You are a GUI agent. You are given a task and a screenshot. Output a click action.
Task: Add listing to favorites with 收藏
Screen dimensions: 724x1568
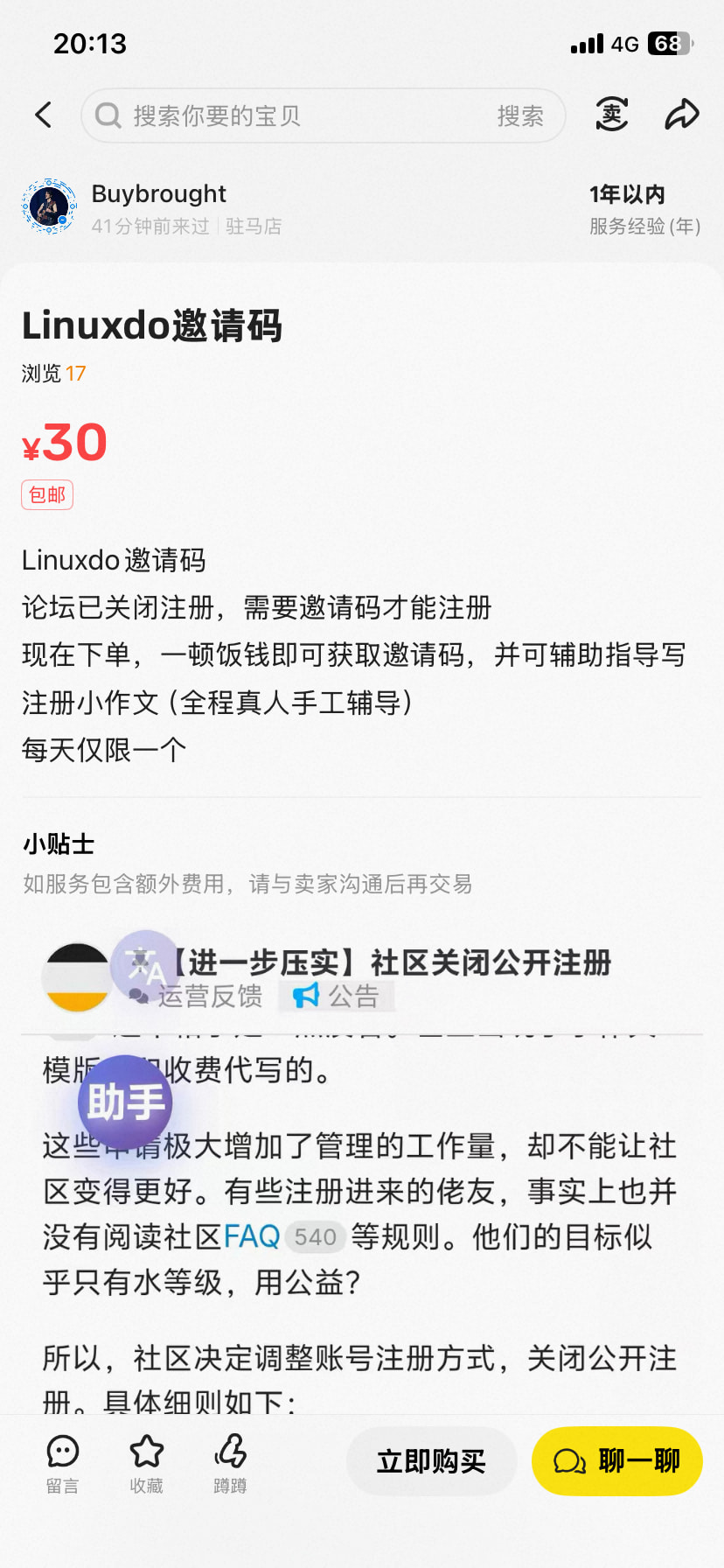pyautogui.click(x=146, y=1463)
